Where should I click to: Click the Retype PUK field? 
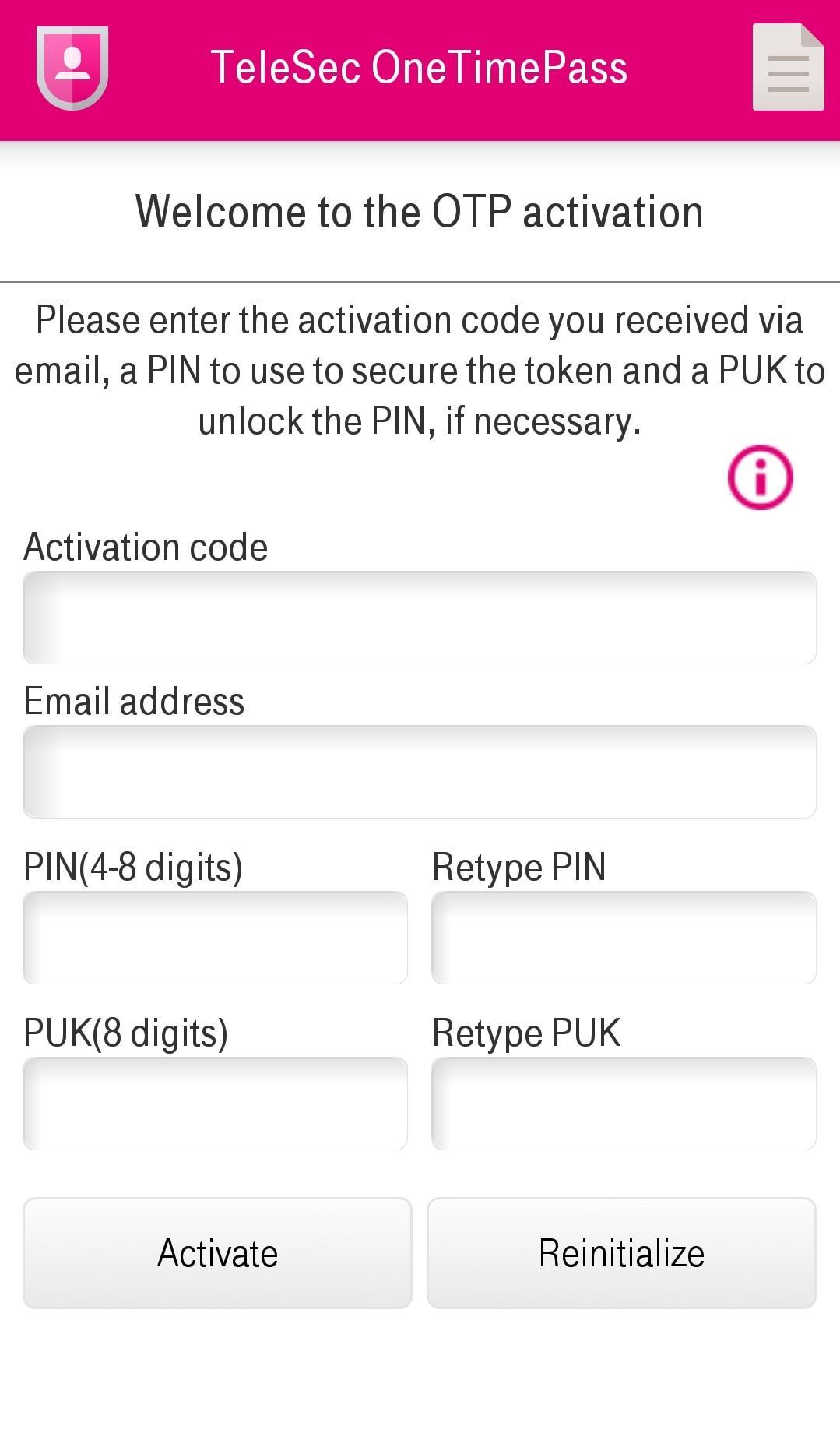pos(623,1103)
